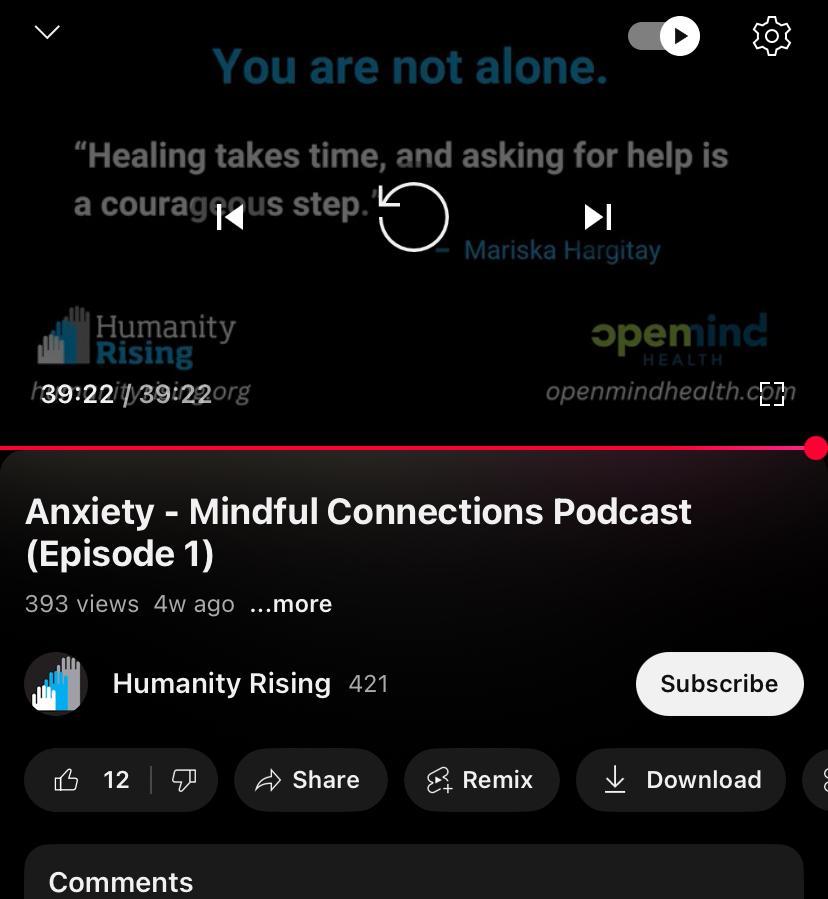Open the Humanity Rising channel
Screen dimensions: 828x899
[221, 684]
